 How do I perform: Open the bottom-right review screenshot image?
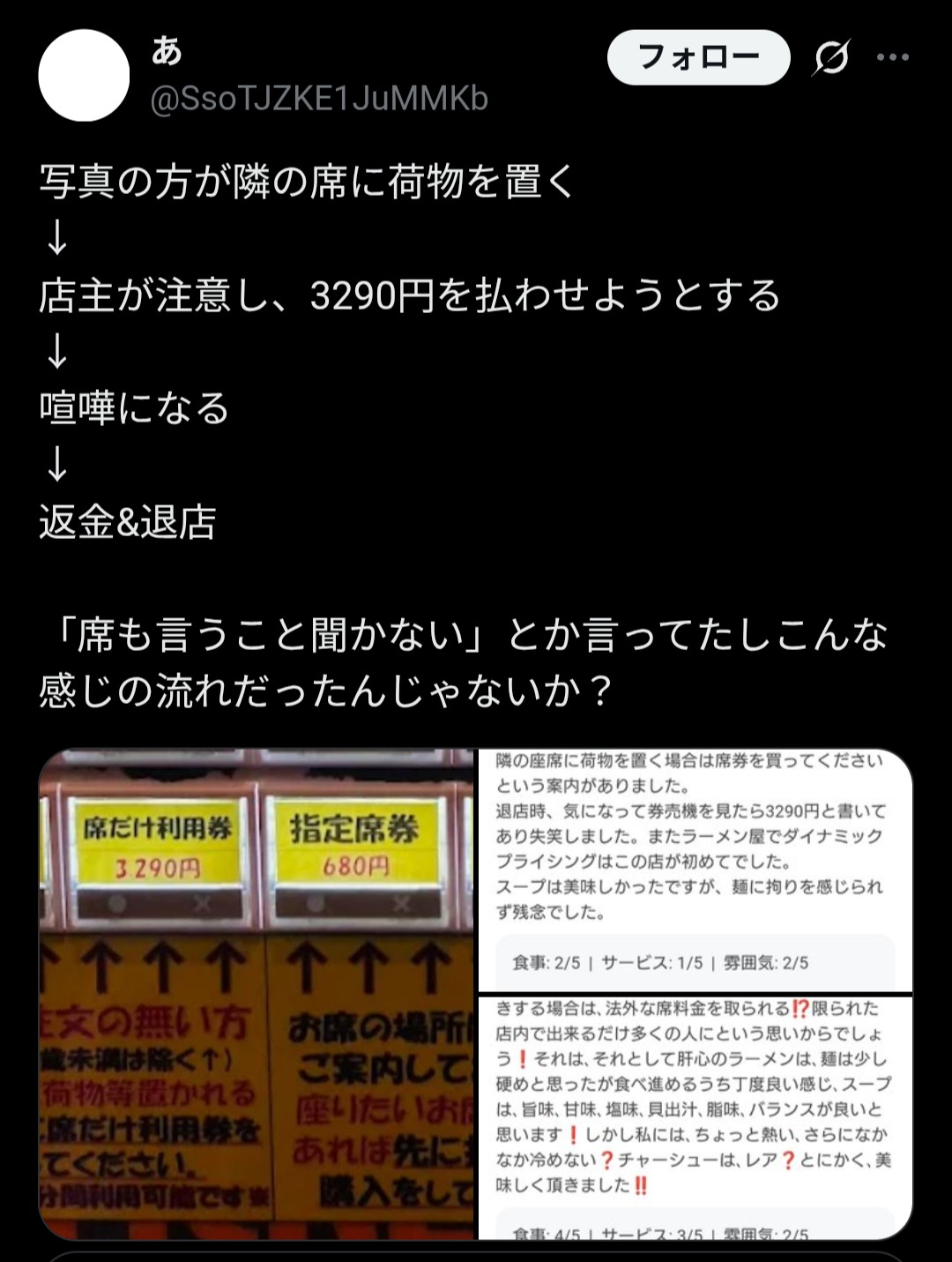[695, 1116]
